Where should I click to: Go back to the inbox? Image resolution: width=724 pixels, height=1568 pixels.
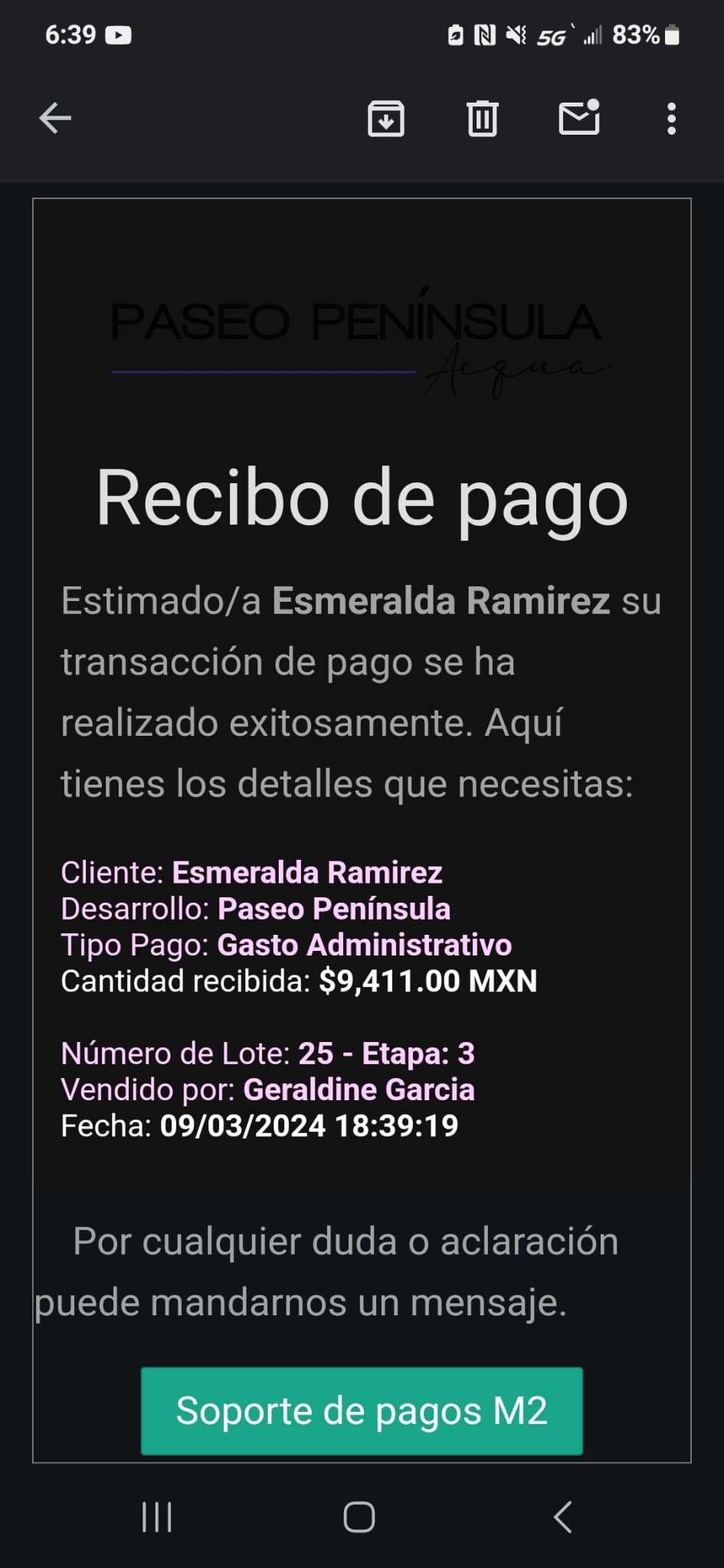[55, 119]
